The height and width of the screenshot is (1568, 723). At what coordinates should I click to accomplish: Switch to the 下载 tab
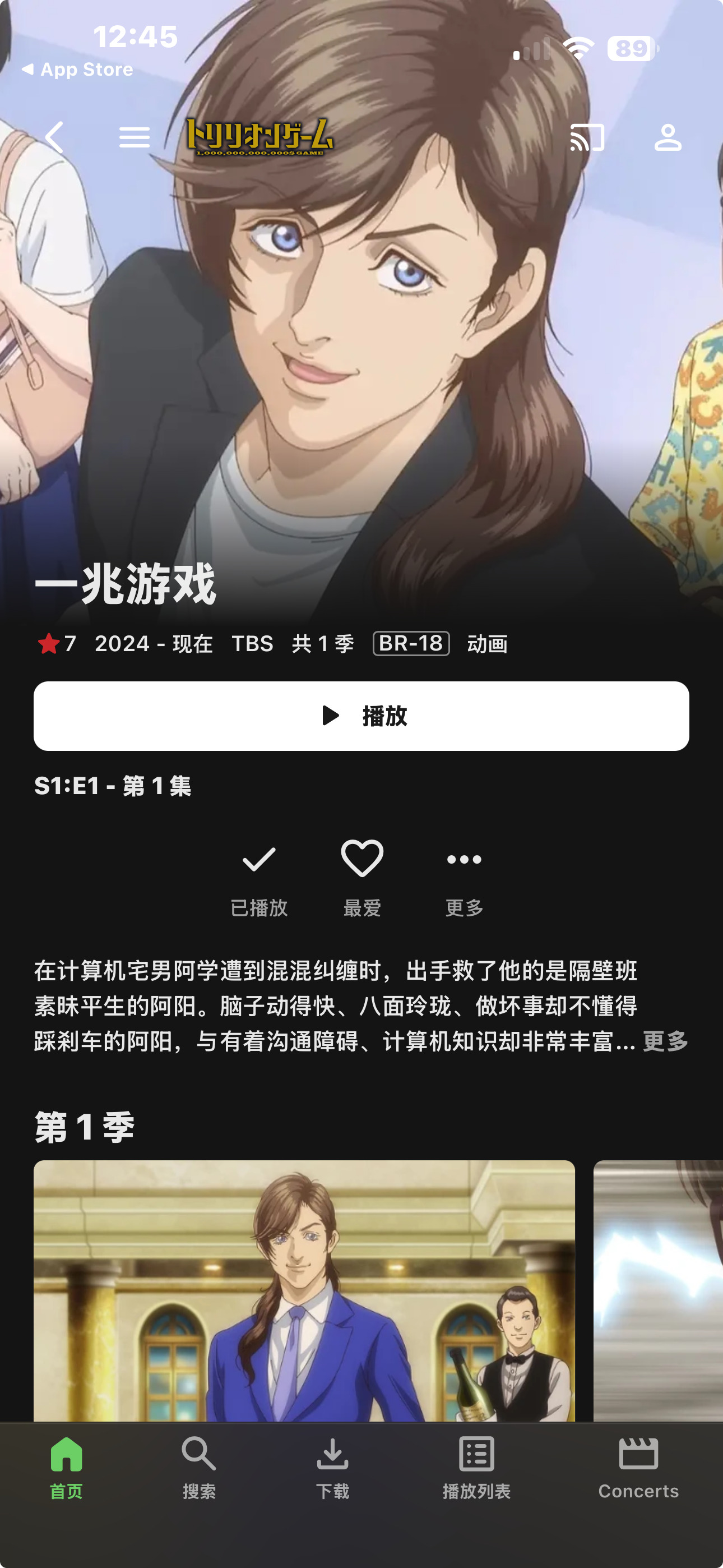[x=332, y=1468]
